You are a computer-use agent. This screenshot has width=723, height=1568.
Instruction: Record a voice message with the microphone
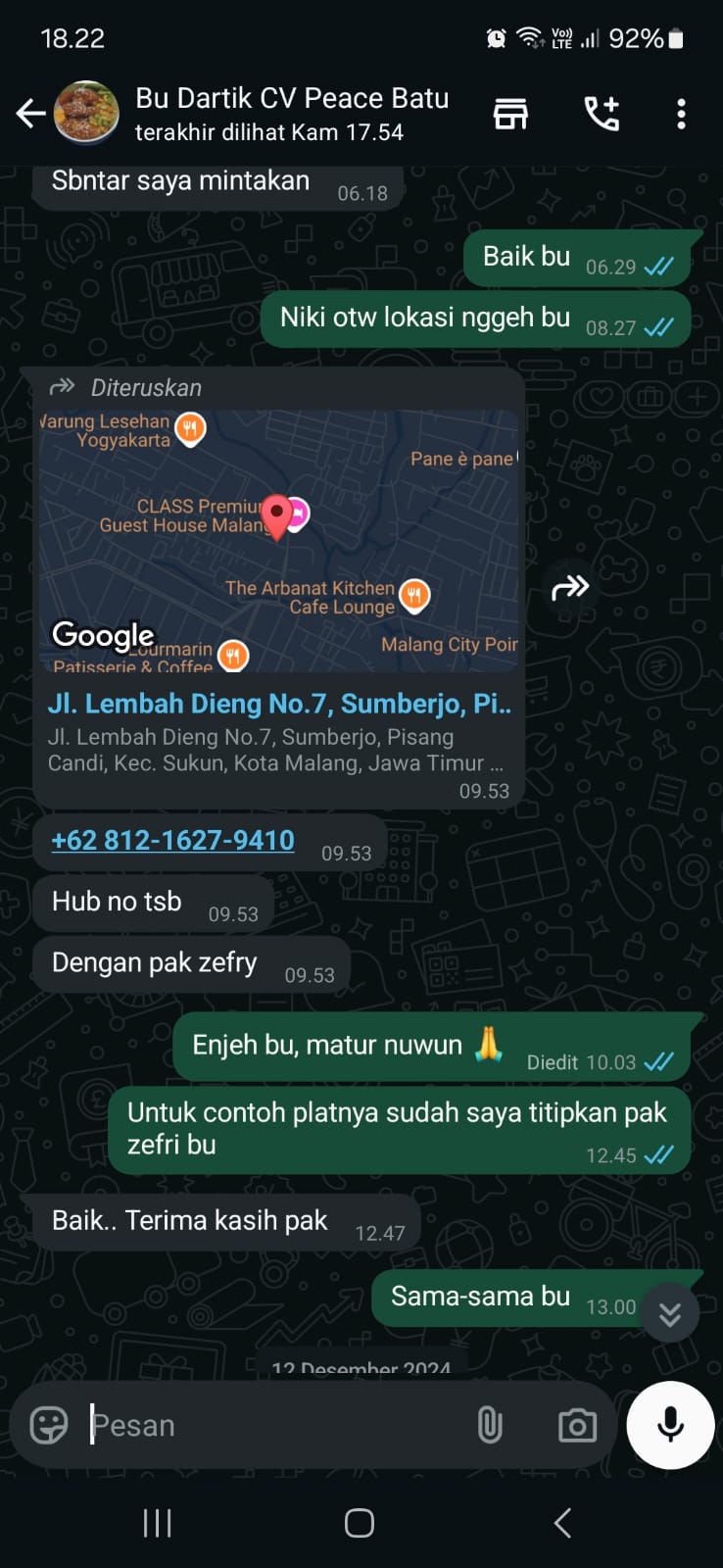[670, 1425]
